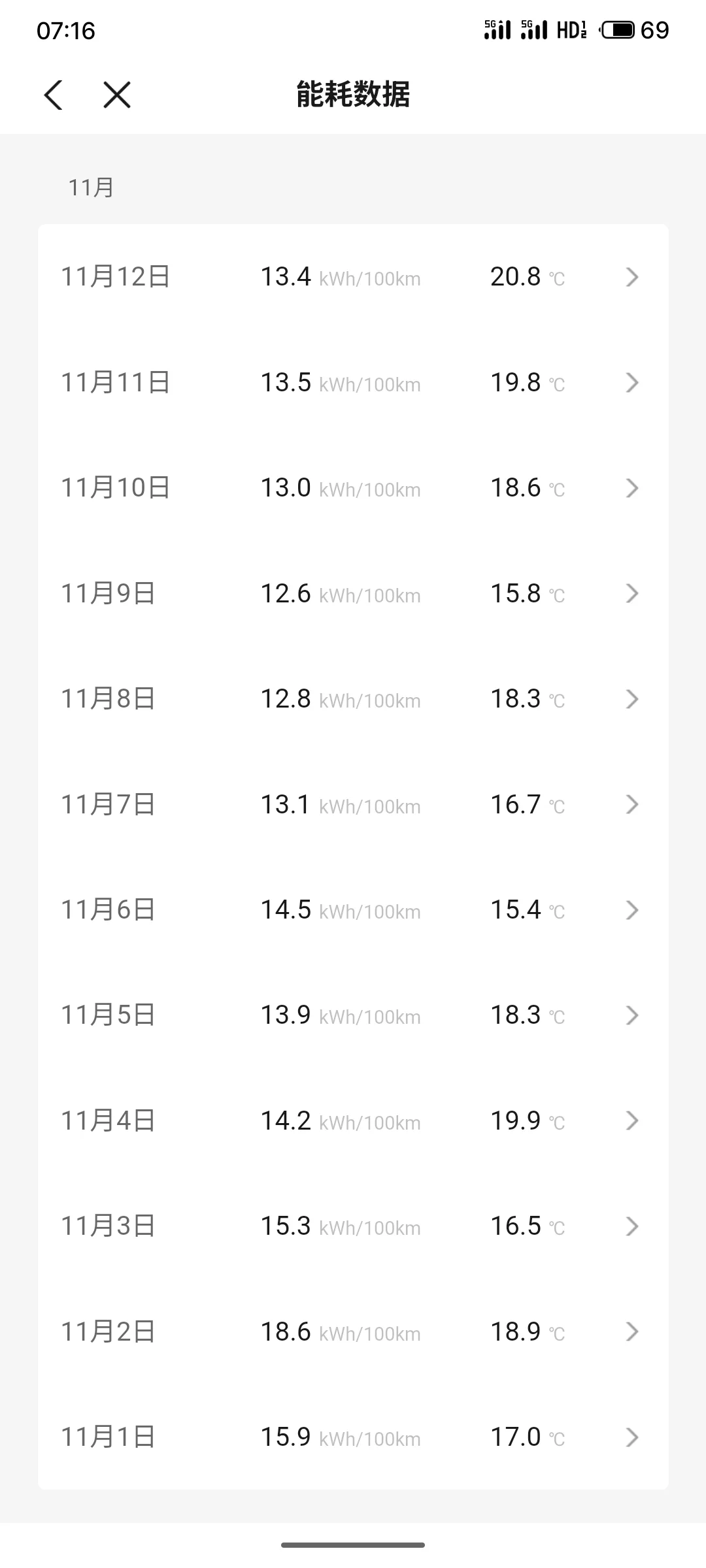706x1568 pixels.
Task: Close the energy consumption data page
Action: coord(117,95)
